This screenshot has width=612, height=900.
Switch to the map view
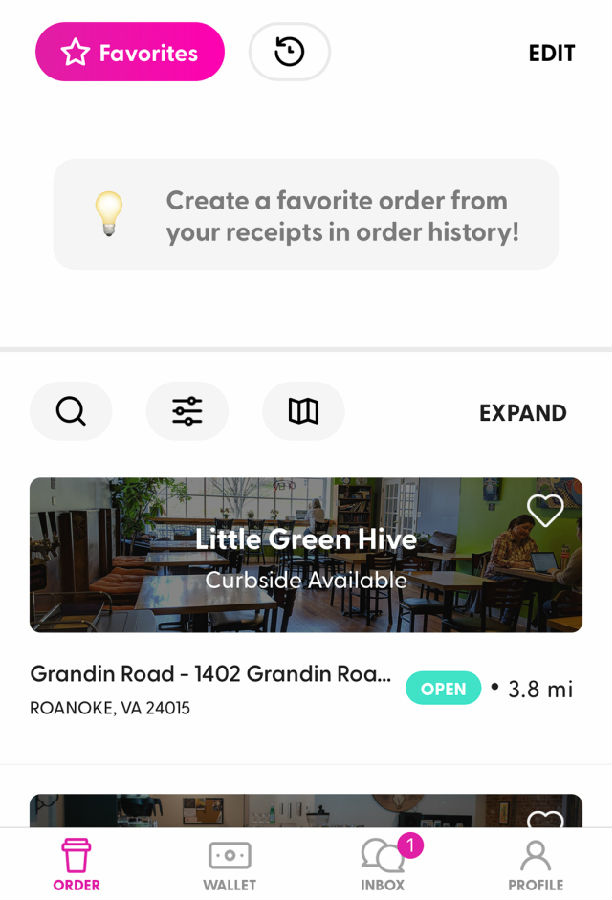point(303,411)
